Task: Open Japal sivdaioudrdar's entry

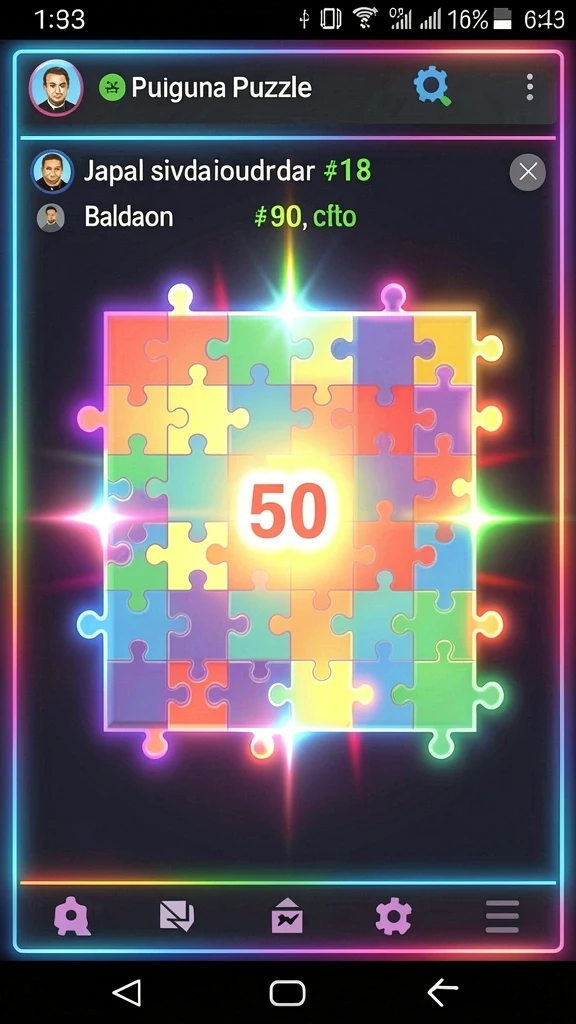Action: [x=201, y=171]
